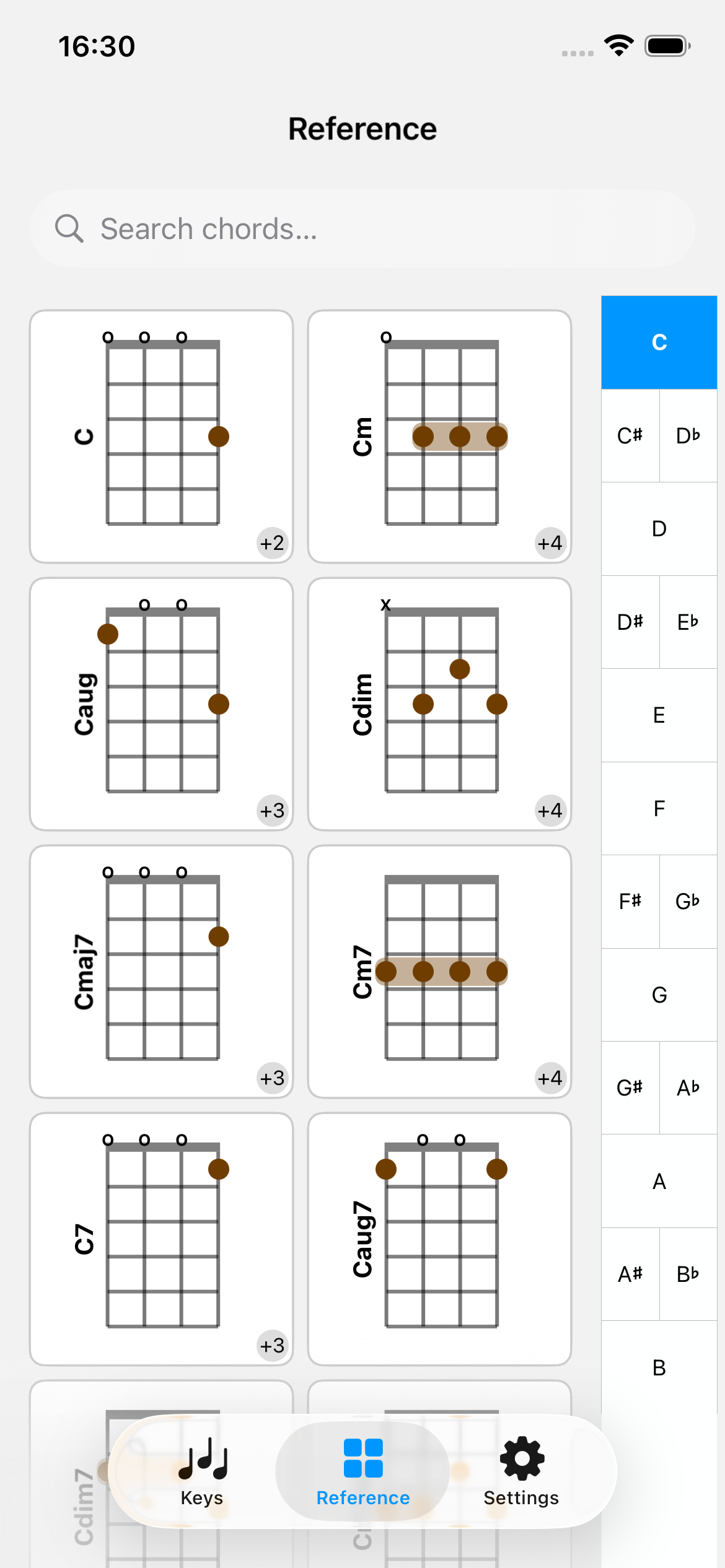Select root note C# in sidebar
This screenshot has height=1568, width=725.
pos(630,436)
